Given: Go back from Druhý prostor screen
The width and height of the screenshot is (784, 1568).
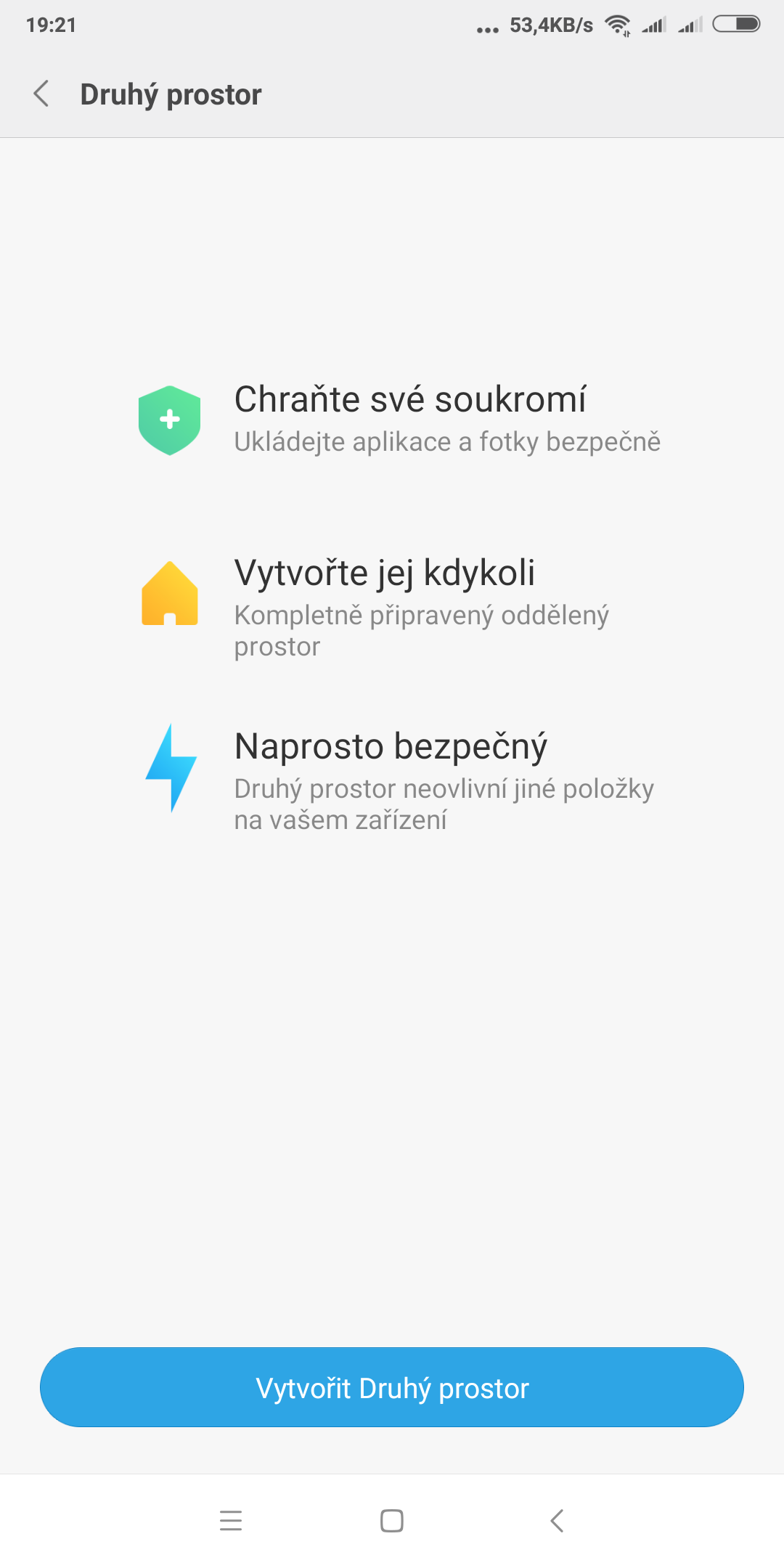Looking at the screenshot, I should [42, 94].
